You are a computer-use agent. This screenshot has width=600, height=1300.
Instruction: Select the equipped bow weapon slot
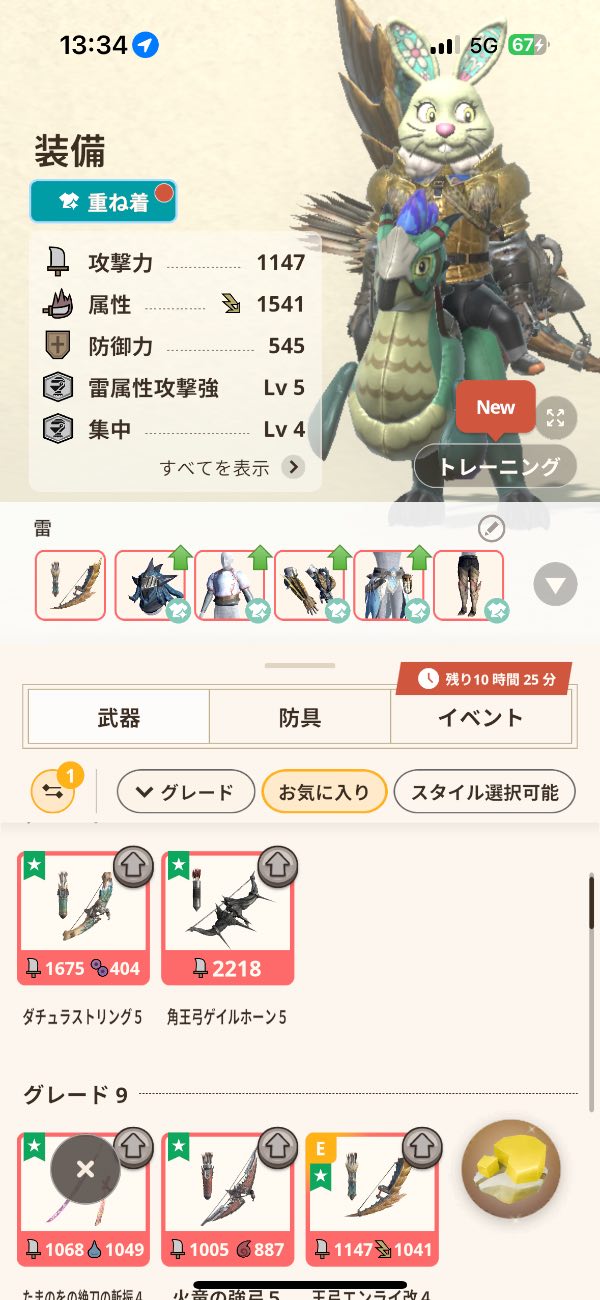(x=70, y=585)
